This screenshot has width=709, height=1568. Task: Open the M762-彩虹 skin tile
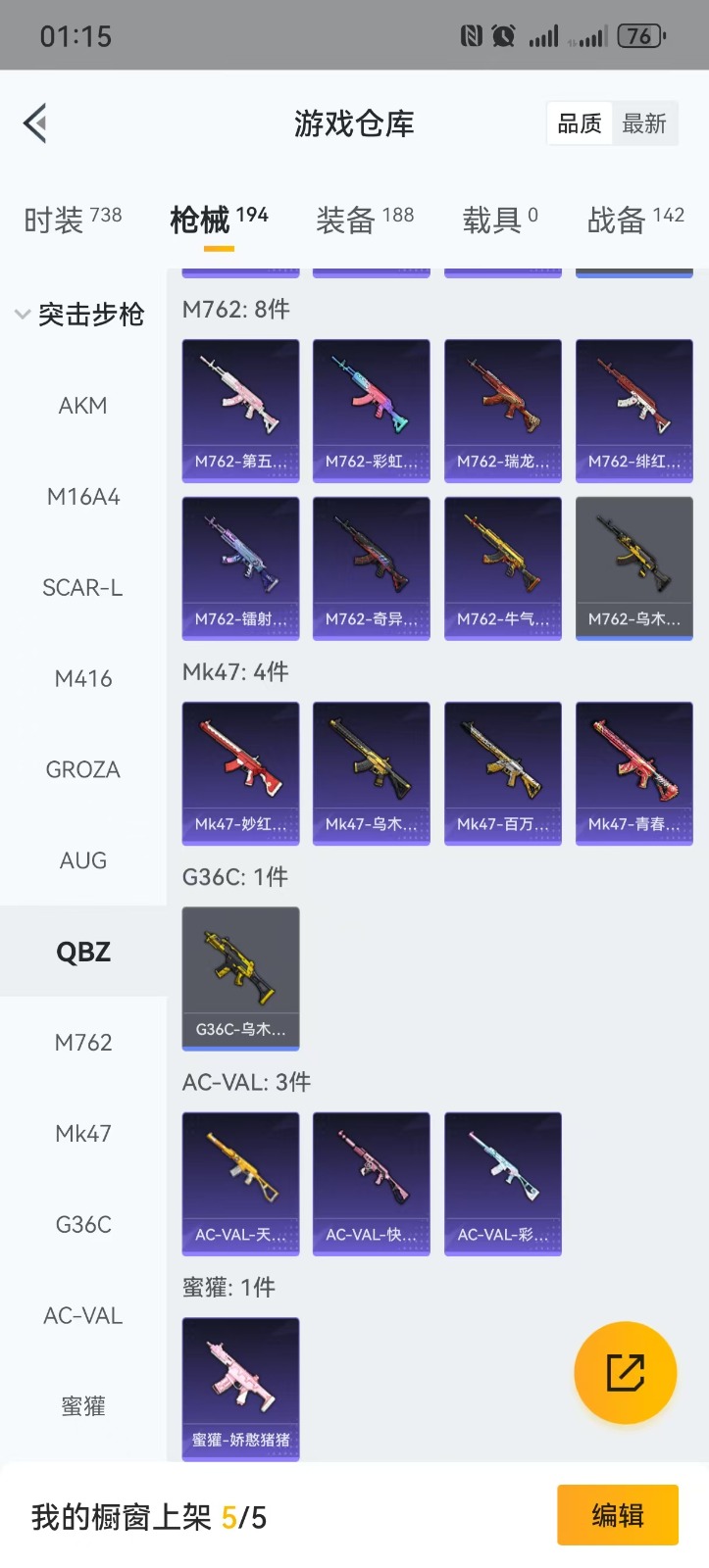coord(371,410)
